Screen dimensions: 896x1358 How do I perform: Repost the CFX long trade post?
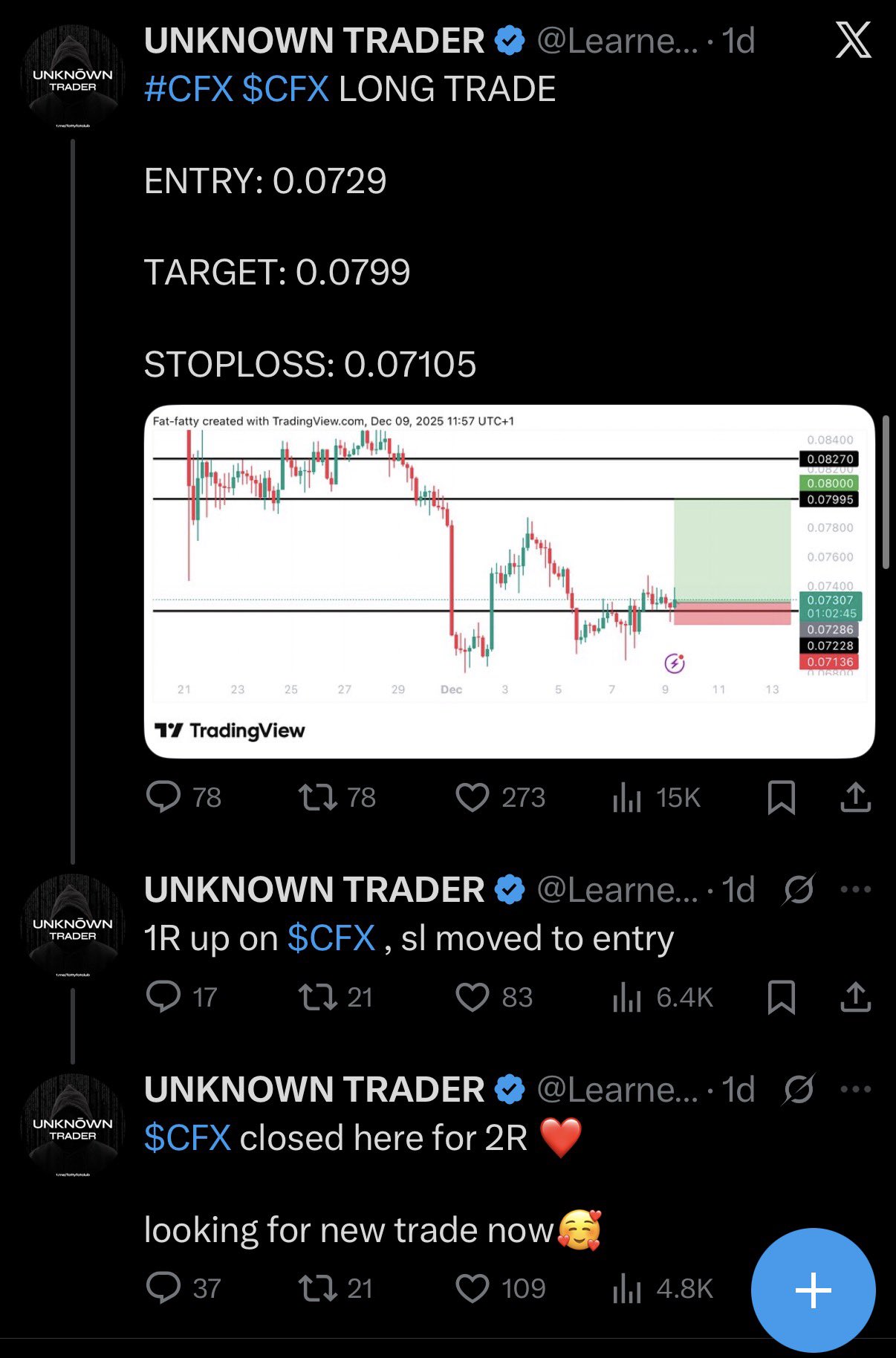[x=318, y=797]
